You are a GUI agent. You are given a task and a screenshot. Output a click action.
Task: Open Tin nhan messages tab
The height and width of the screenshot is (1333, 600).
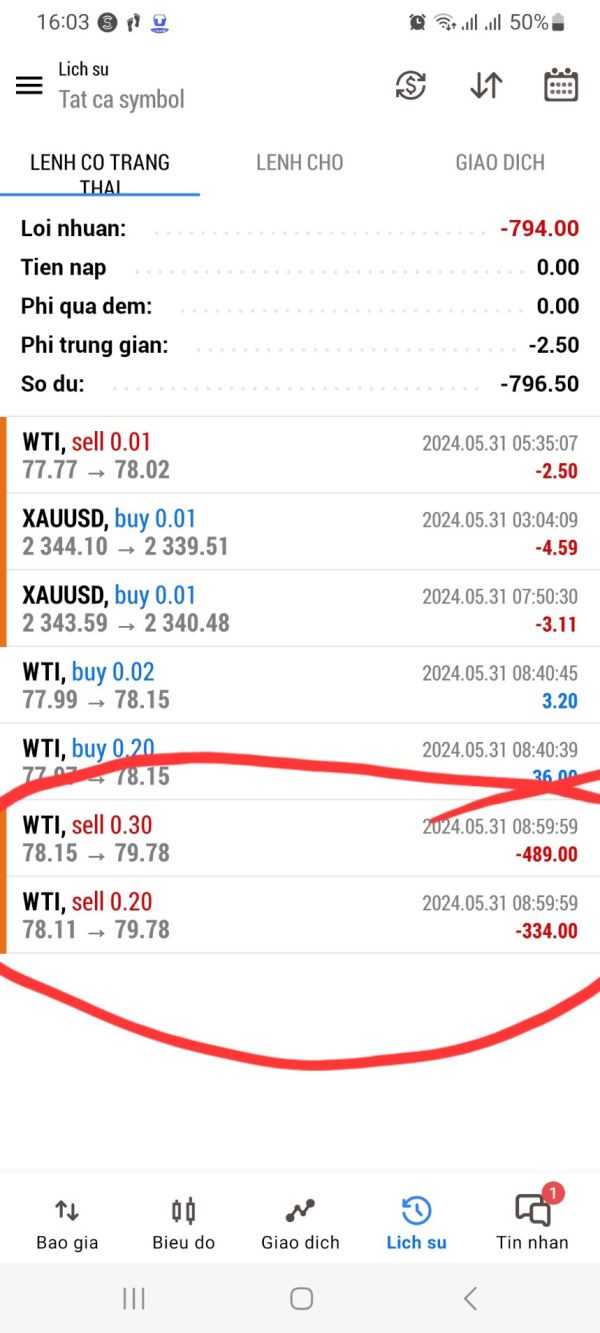[x=532, y=1223]
